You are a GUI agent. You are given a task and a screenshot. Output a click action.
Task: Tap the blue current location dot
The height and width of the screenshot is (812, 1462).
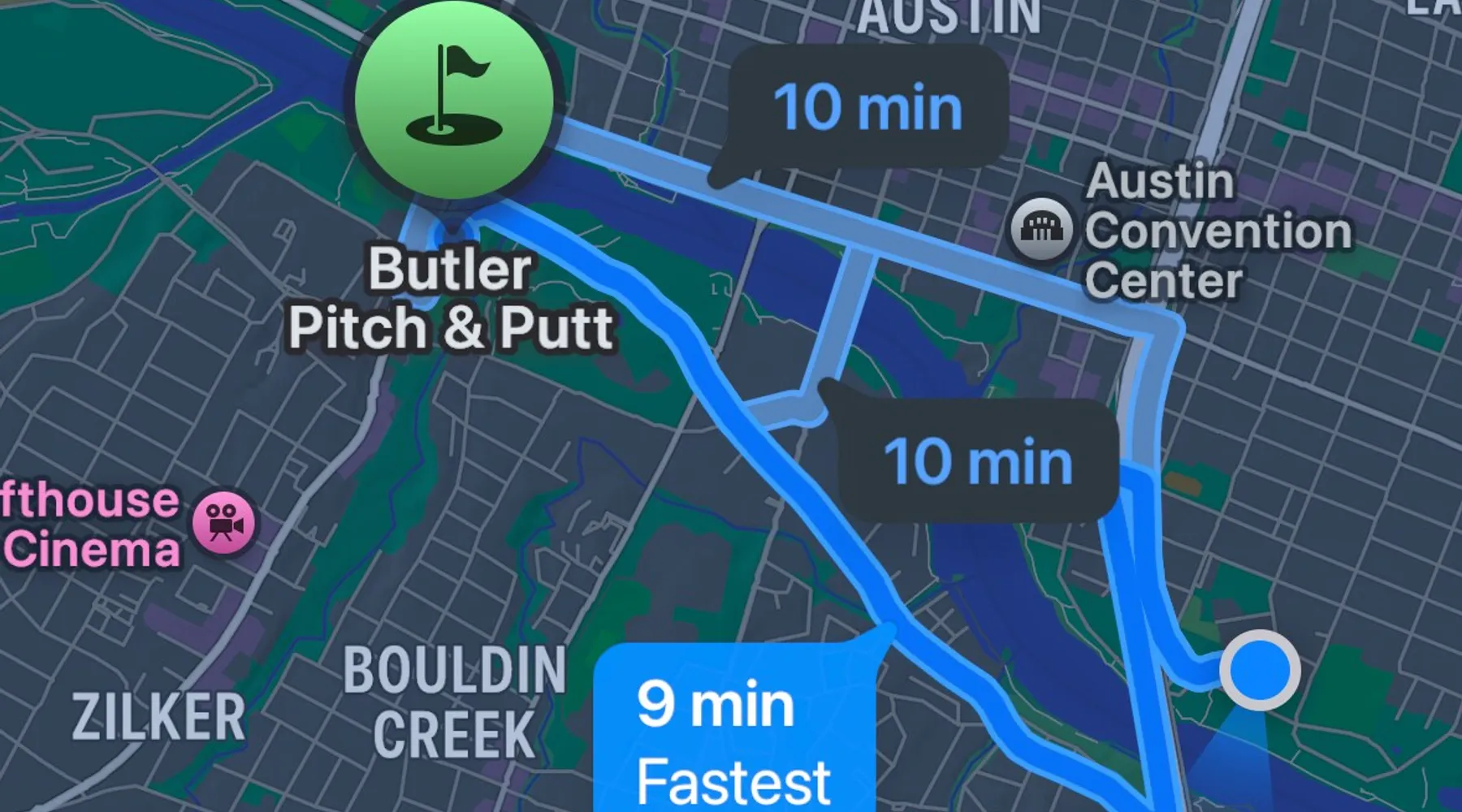[1260, 671]
